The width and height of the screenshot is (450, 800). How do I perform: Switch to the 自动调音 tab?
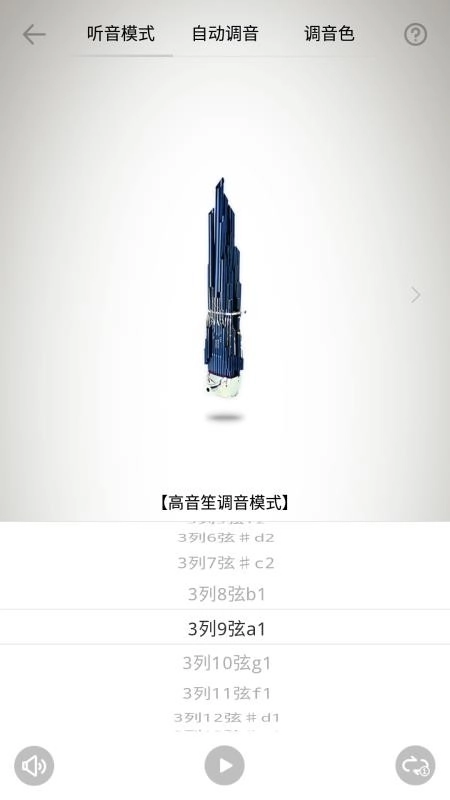[225, 34]
